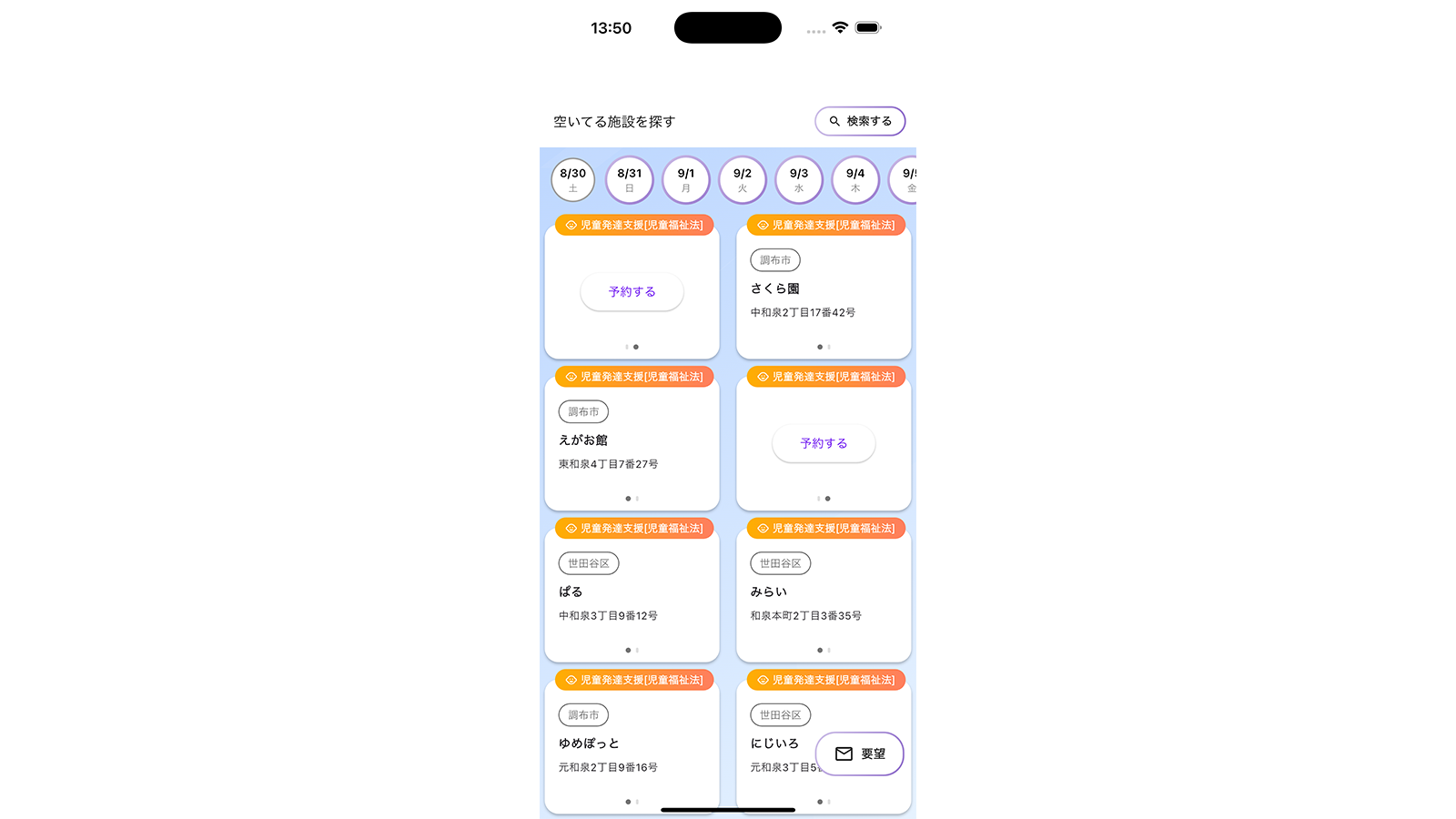This screenshot has height=819, width=1456.
Task: Open the さくら園 facility card
Action: pos(824,292)
